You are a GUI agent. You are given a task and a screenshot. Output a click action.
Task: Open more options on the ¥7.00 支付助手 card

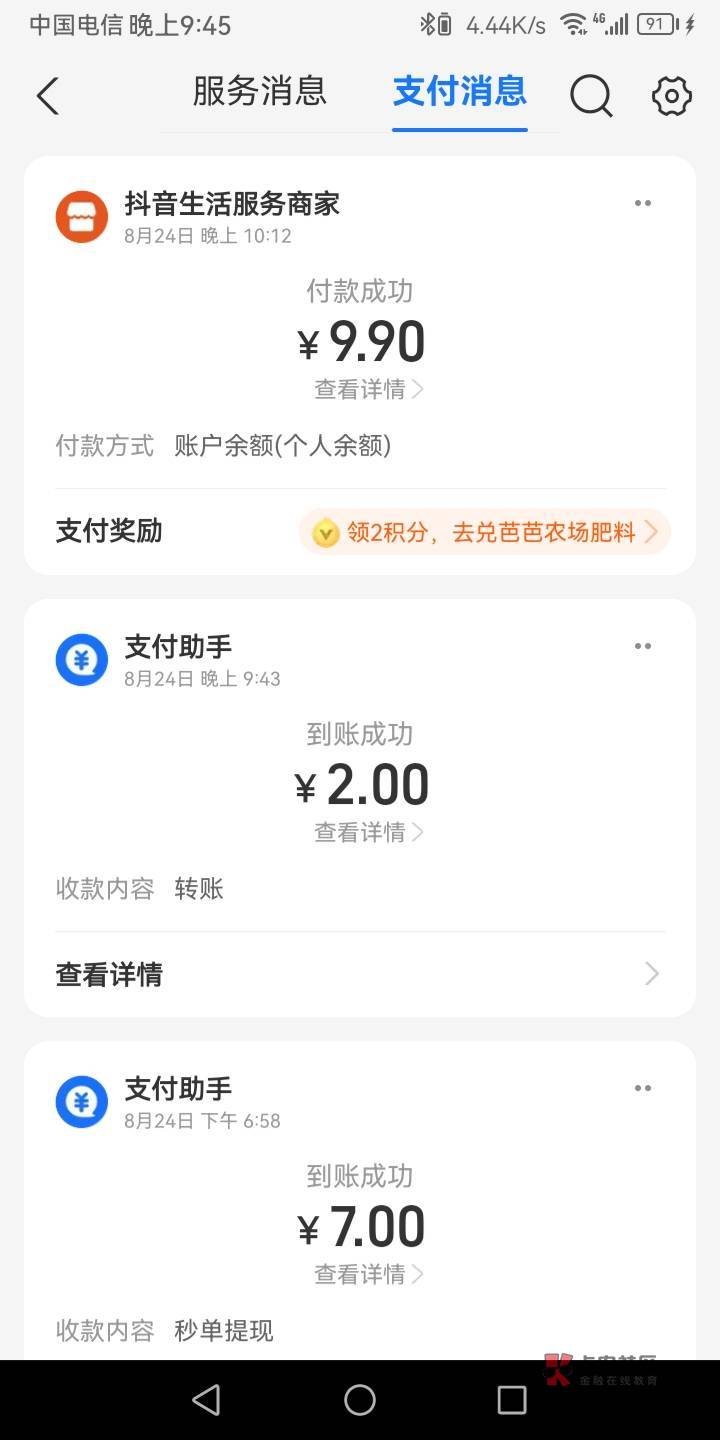tap(643, 1088)
